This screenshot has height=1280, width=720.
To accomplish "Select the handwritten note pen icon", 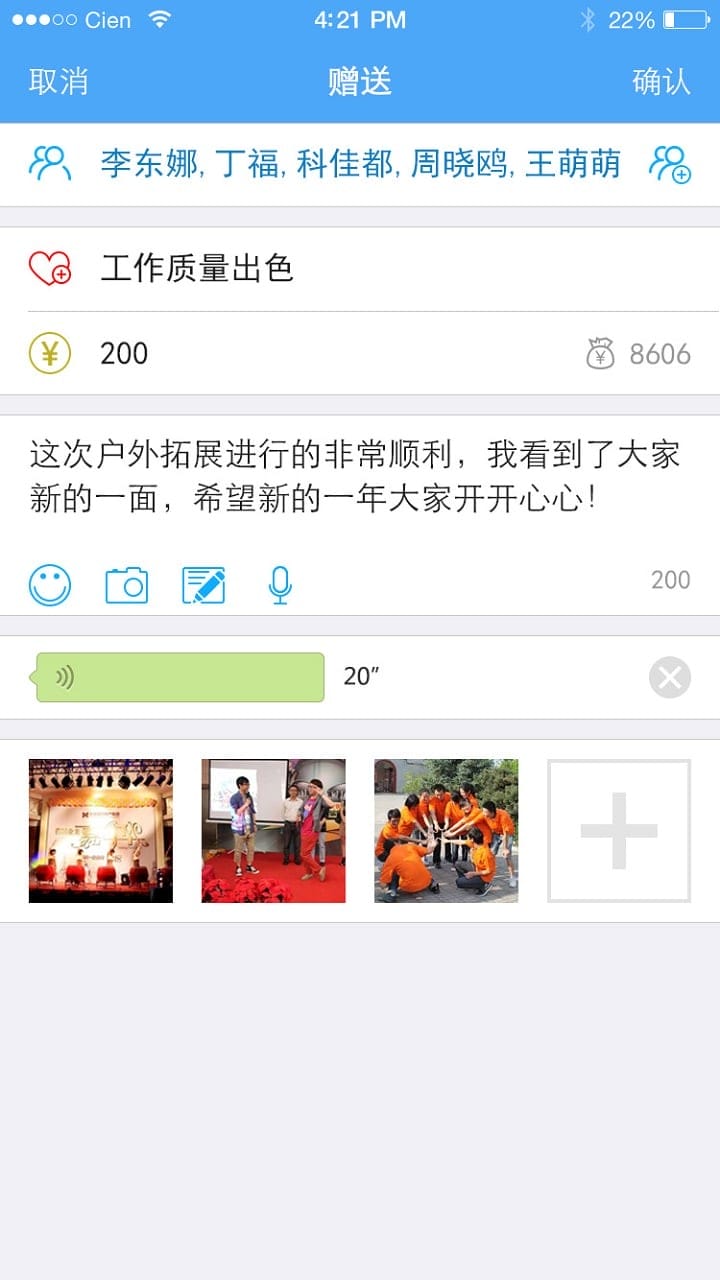I will (x=202, y=585).
